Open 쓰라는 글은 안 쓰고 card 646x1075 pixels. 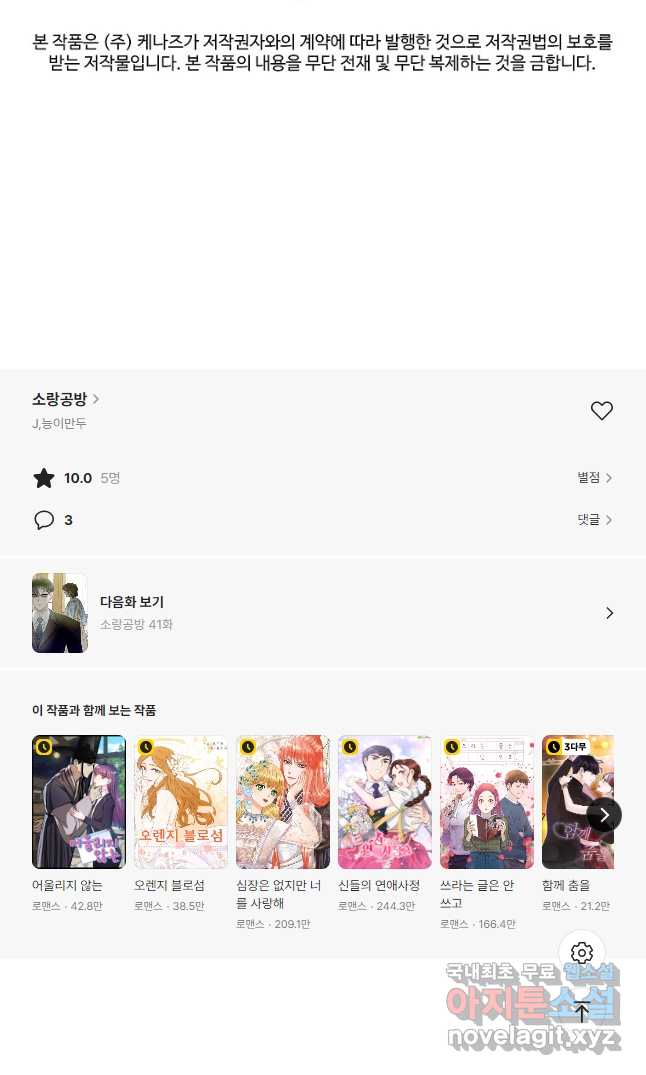(486, 832)
